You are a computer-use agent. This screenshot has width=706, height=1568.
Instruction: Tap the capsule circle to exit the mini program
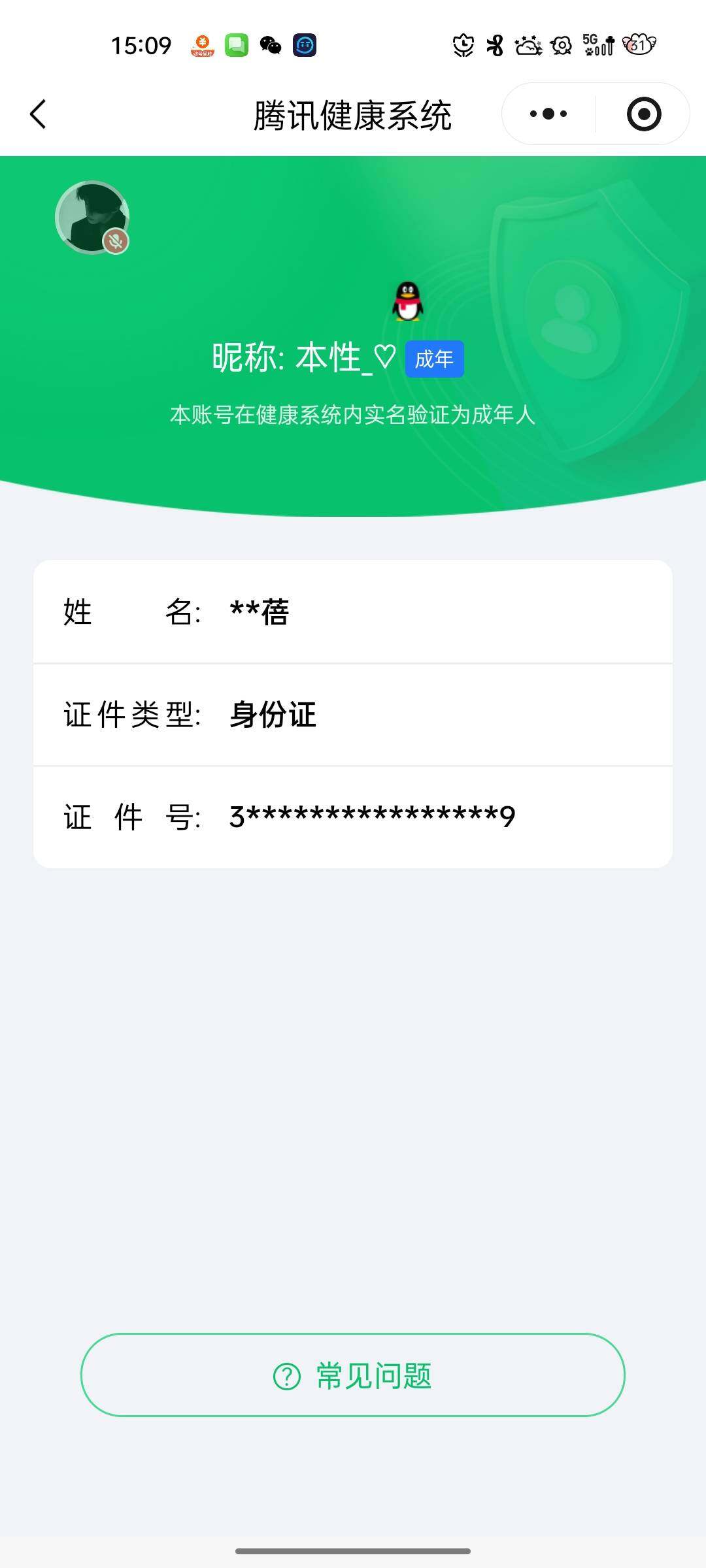coord(643,113)
